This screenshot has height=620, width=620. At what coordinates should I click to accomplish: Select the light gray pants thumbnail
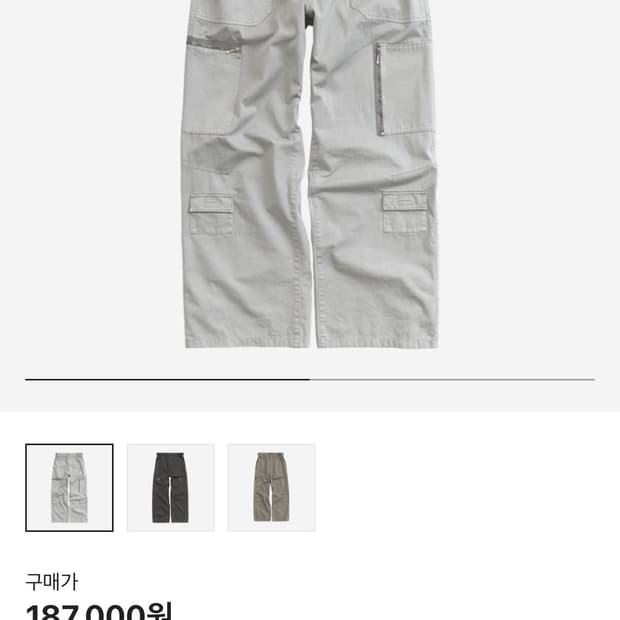tap(69, 487)
